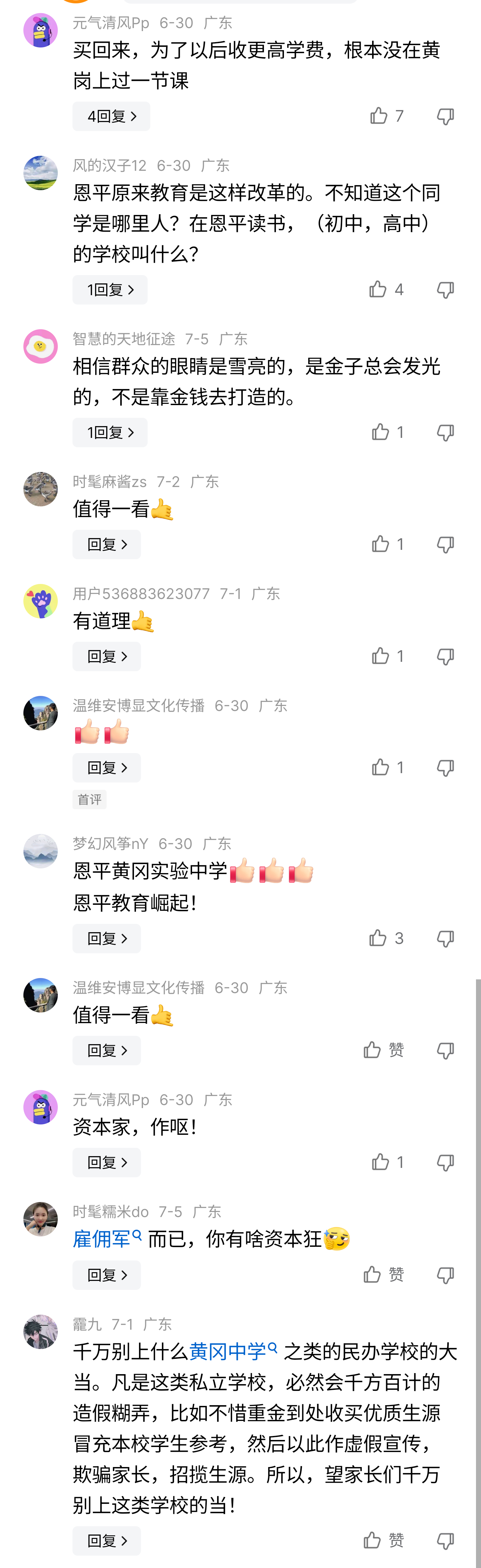Reply to 温维安博显文化传播's thumbs-up emoji comment

(x=107, y=768)
